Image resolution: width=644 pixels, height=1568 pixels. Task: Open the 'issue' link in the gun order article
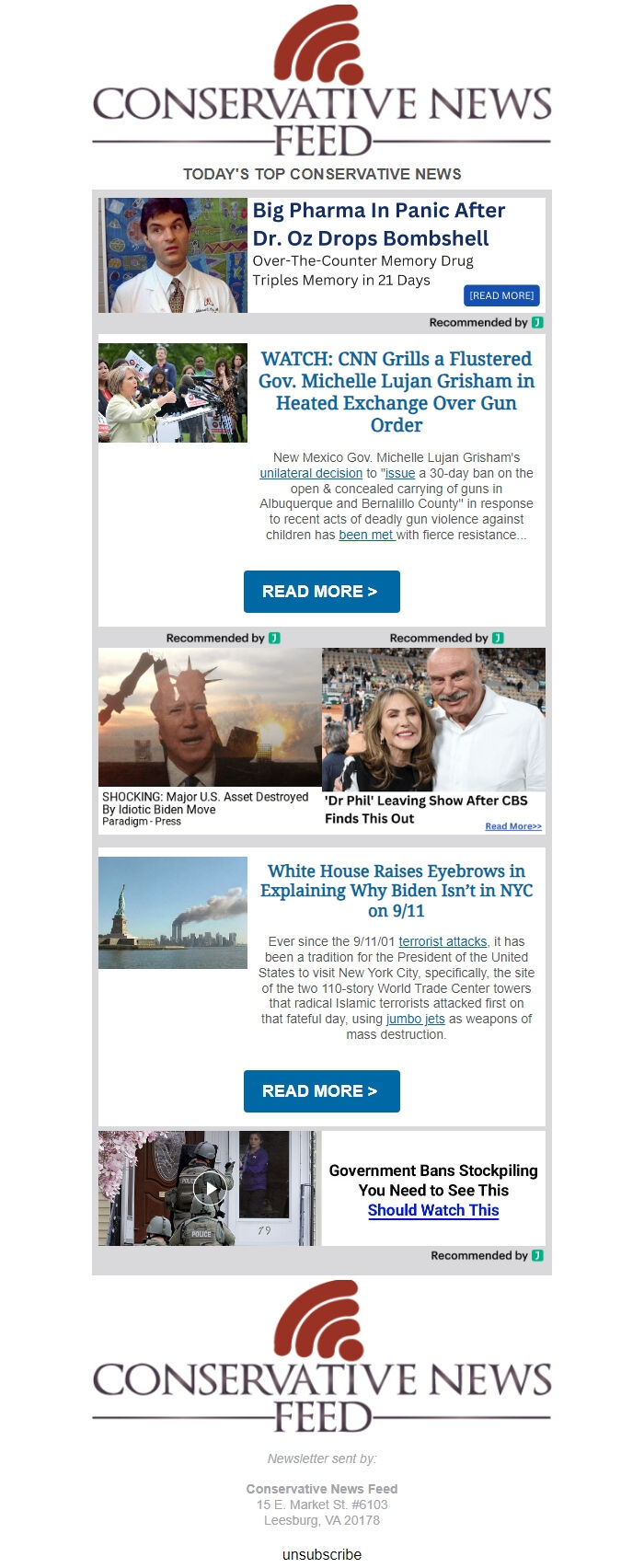click(x=399, y=473)
